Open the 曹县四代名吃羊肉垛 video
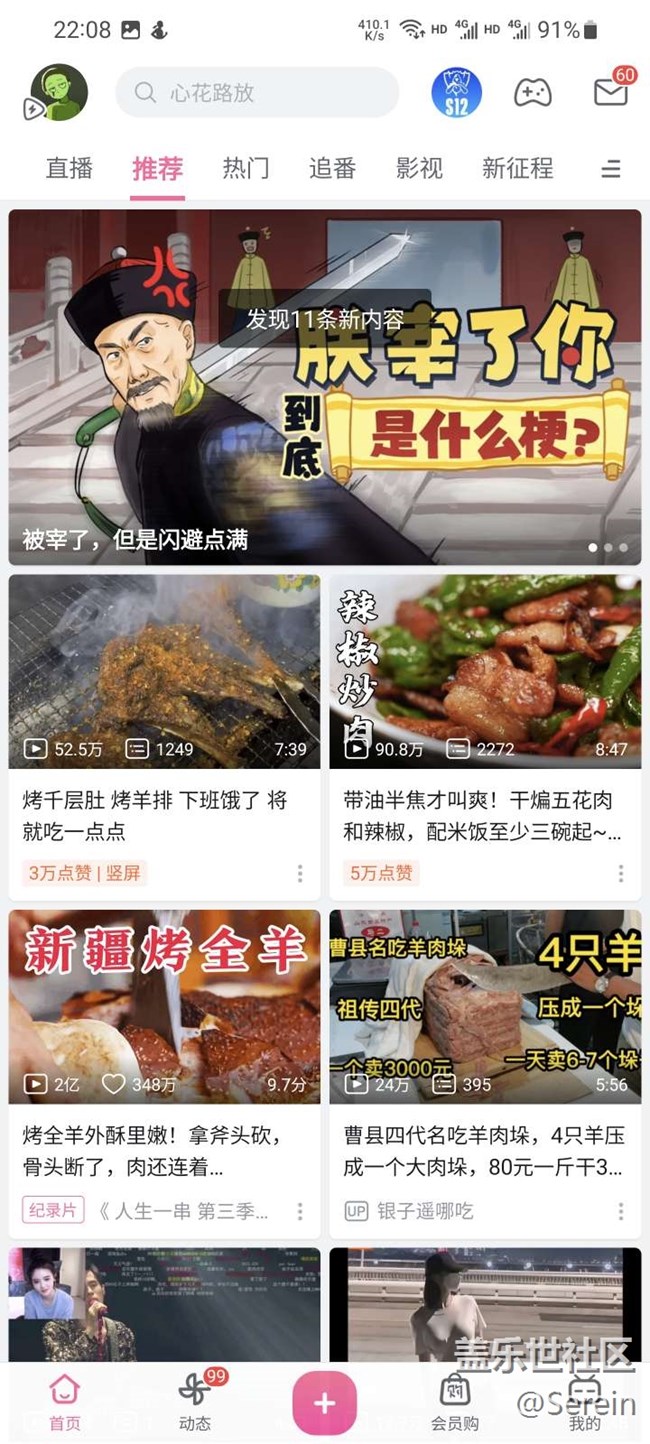Screen dimensions: 650x1444 pyautogui.click(x=485, y=1005)
